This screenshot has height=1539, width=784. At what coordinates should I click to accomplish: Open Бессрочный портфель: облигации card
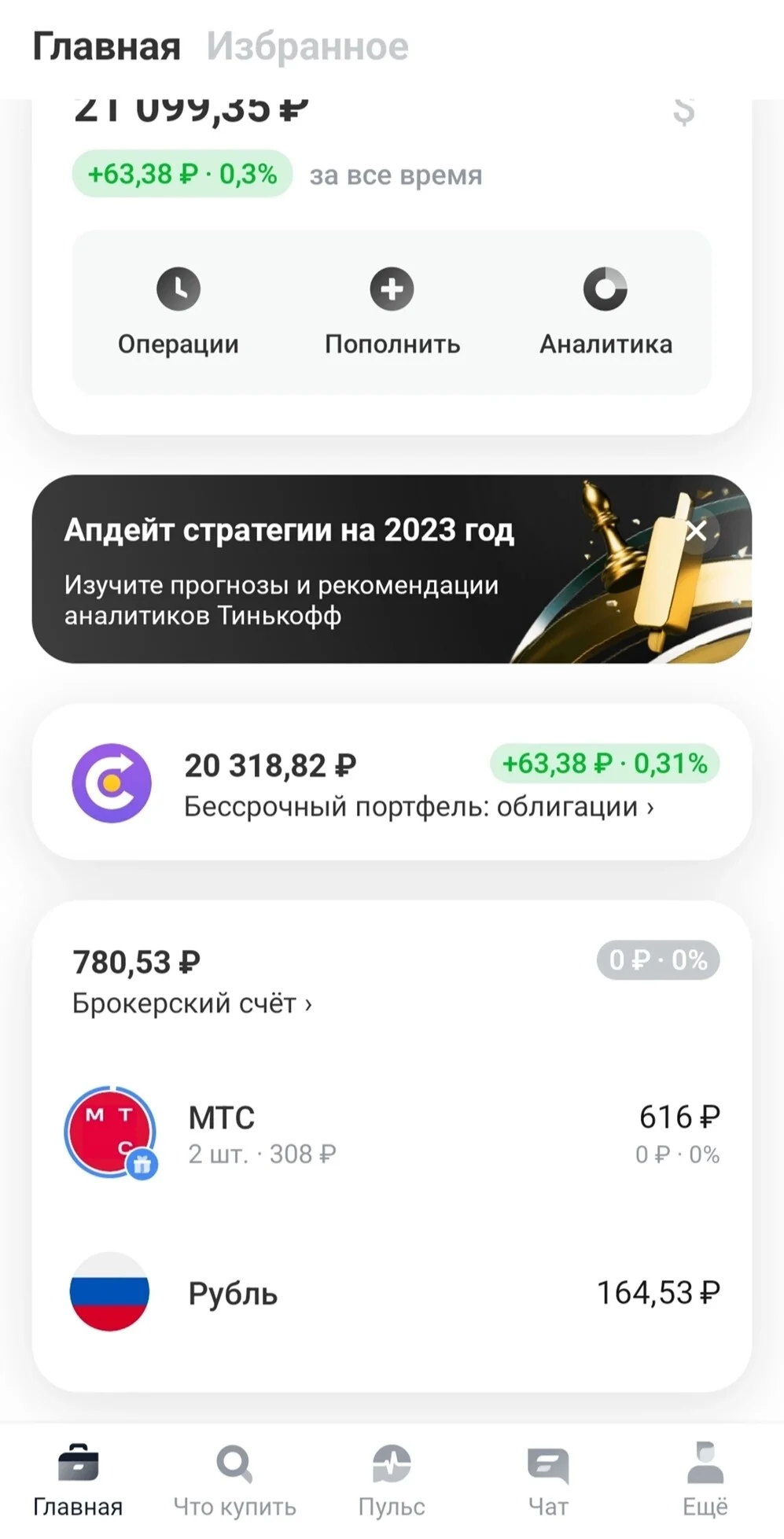392,782
